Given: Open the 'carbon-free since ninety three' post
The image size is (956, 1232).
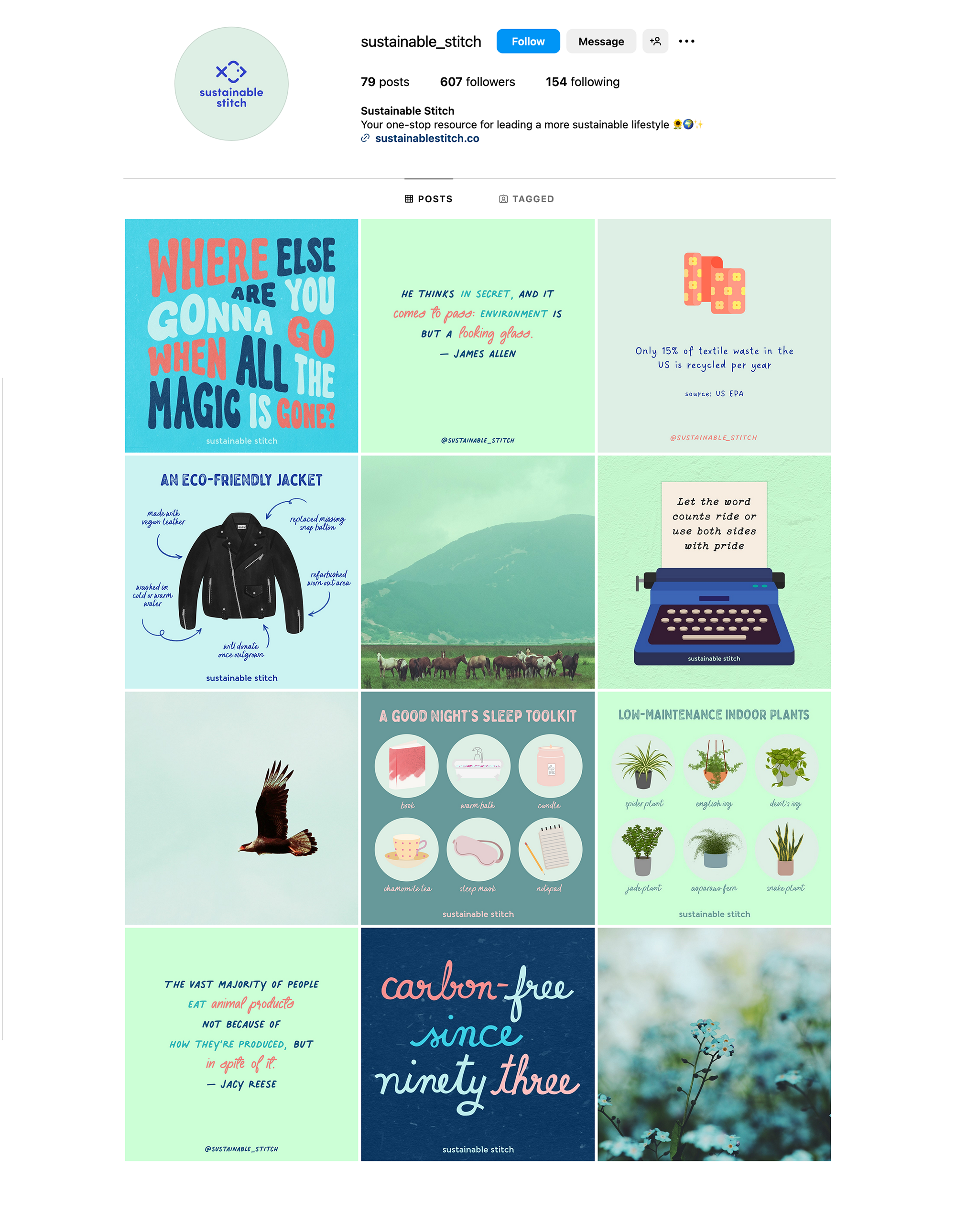Looking at the screenshot, I should 477,1044.
